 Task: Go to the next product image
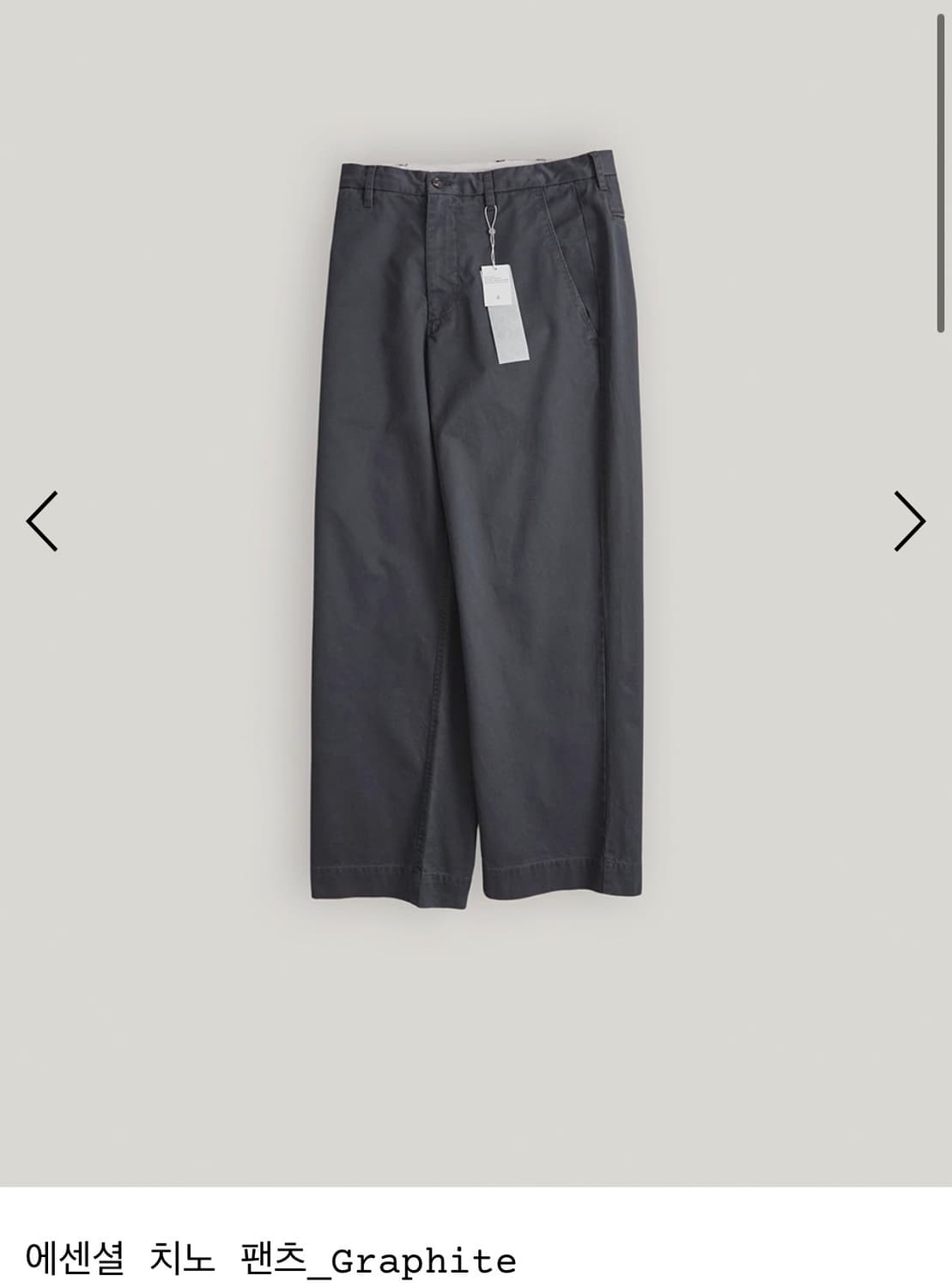click(x=909, y=521)
